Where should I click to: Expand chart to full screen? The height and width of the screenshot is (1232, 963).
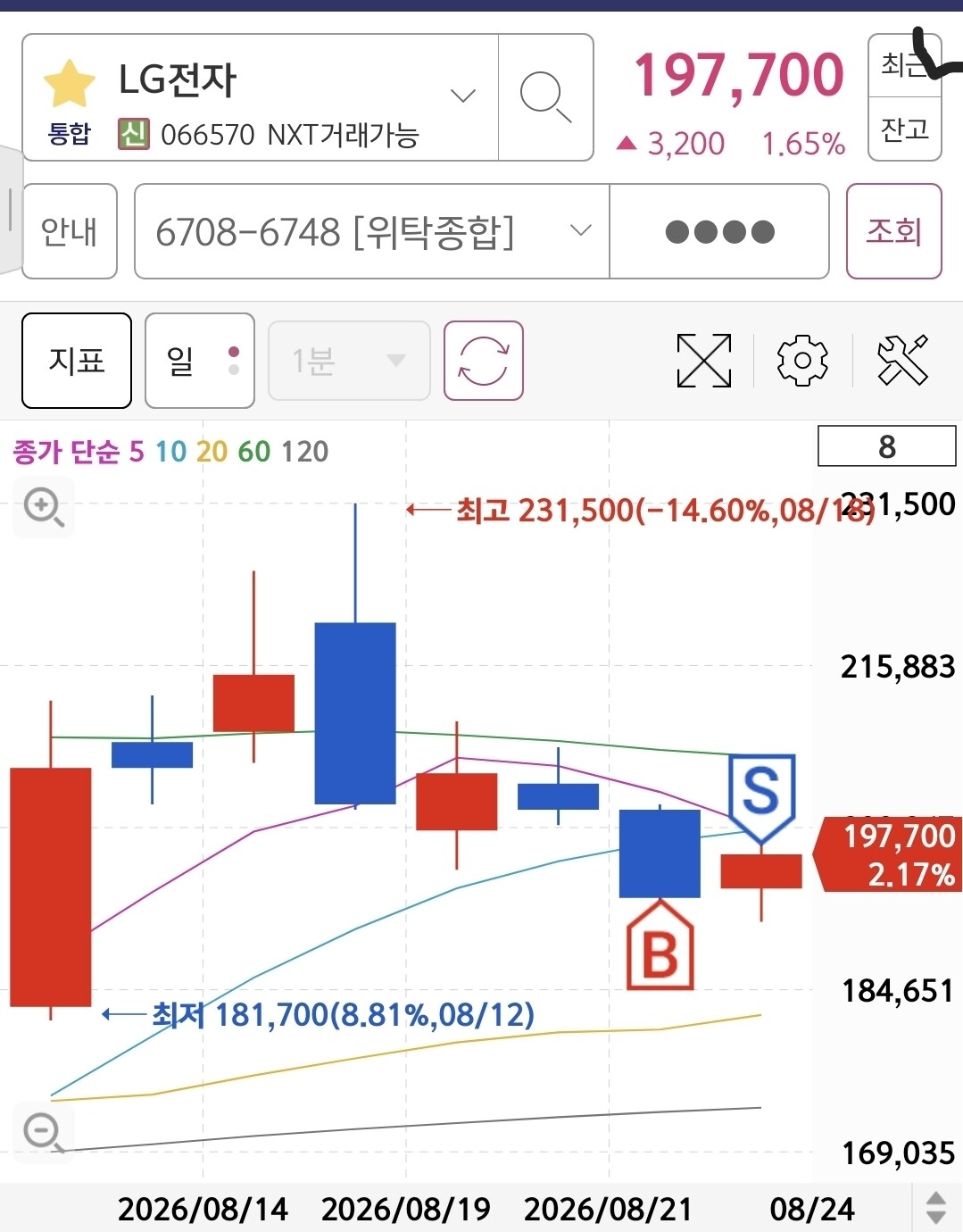tap(704, 361)
